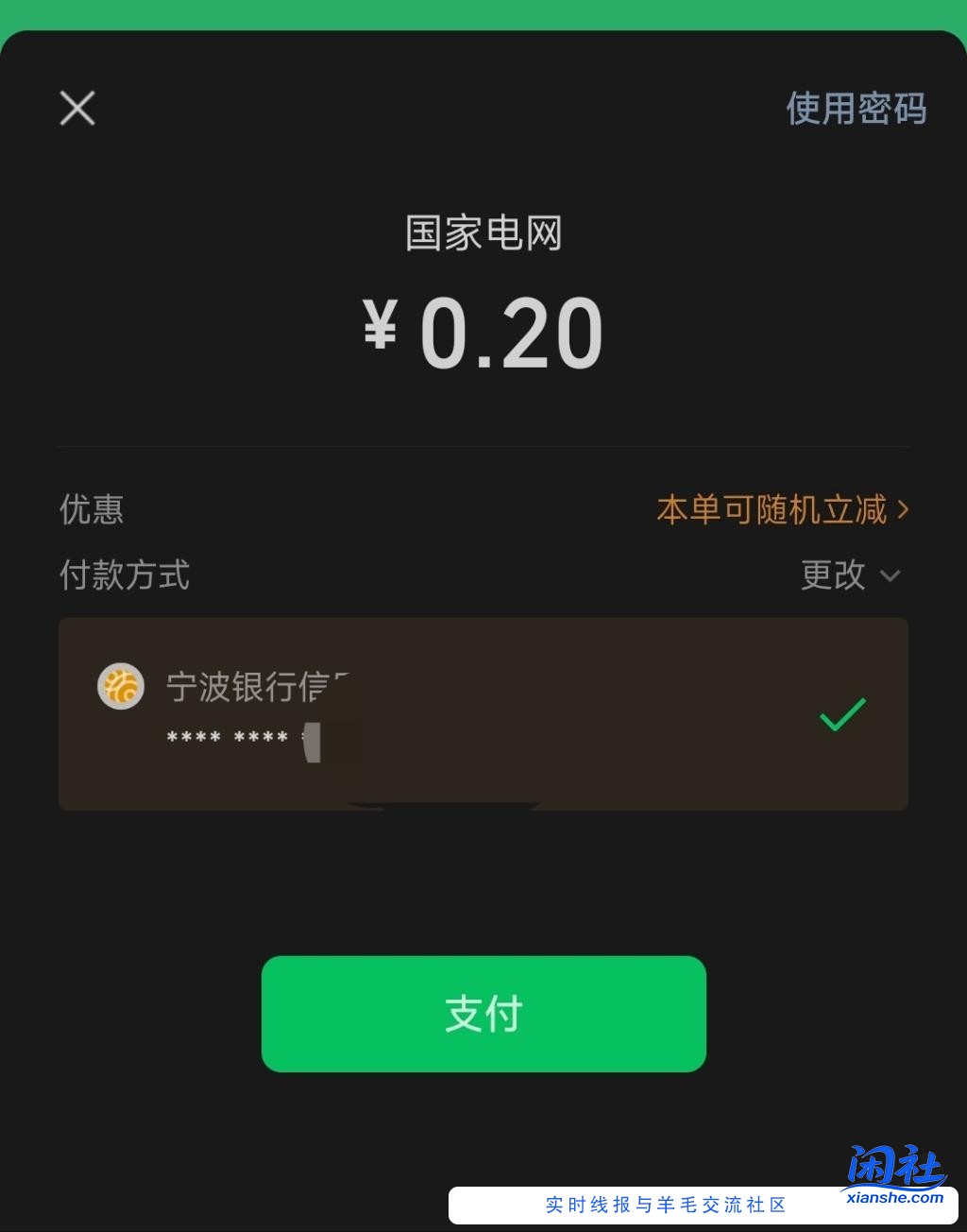Confirm the selected payment method checkmark
The height and width of the screenshot is (1232, 967).
pyautogui.click(x=840, y=716)
